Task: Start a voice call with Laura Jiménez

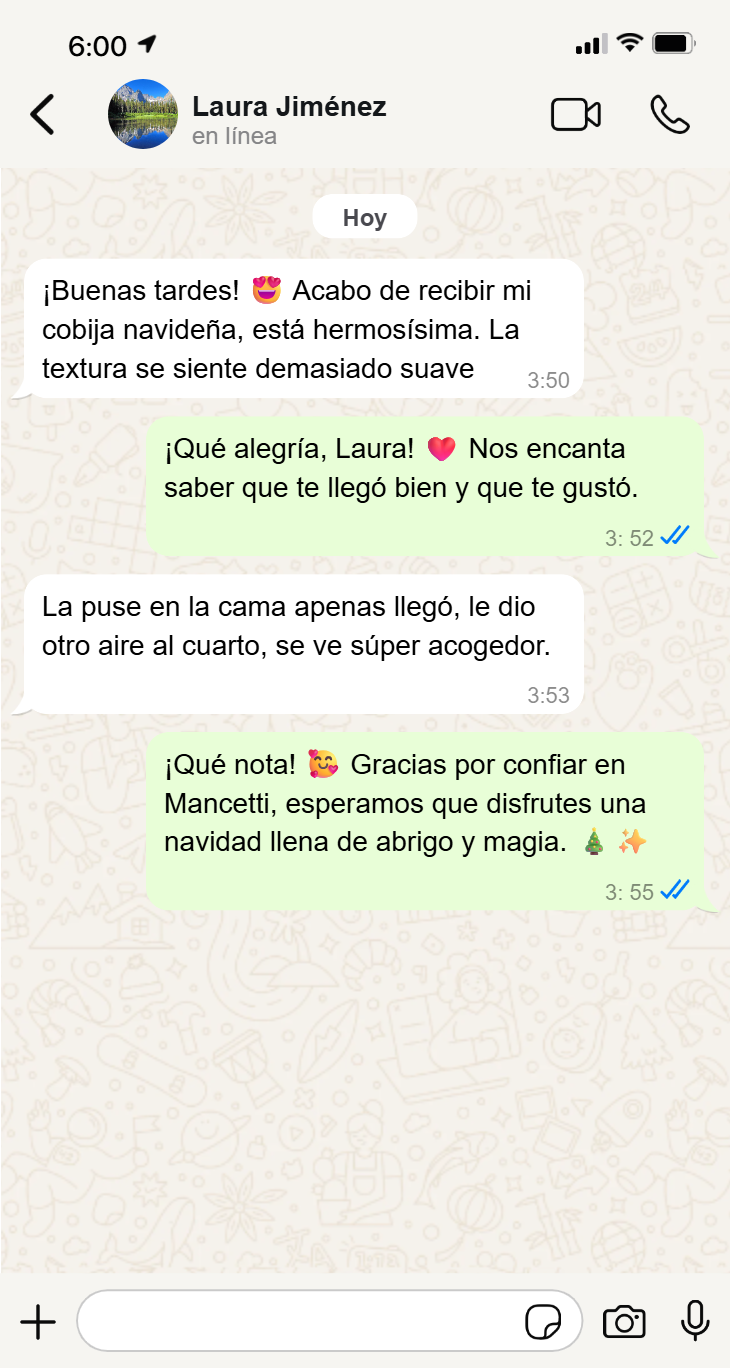Action: click(669, 115)
